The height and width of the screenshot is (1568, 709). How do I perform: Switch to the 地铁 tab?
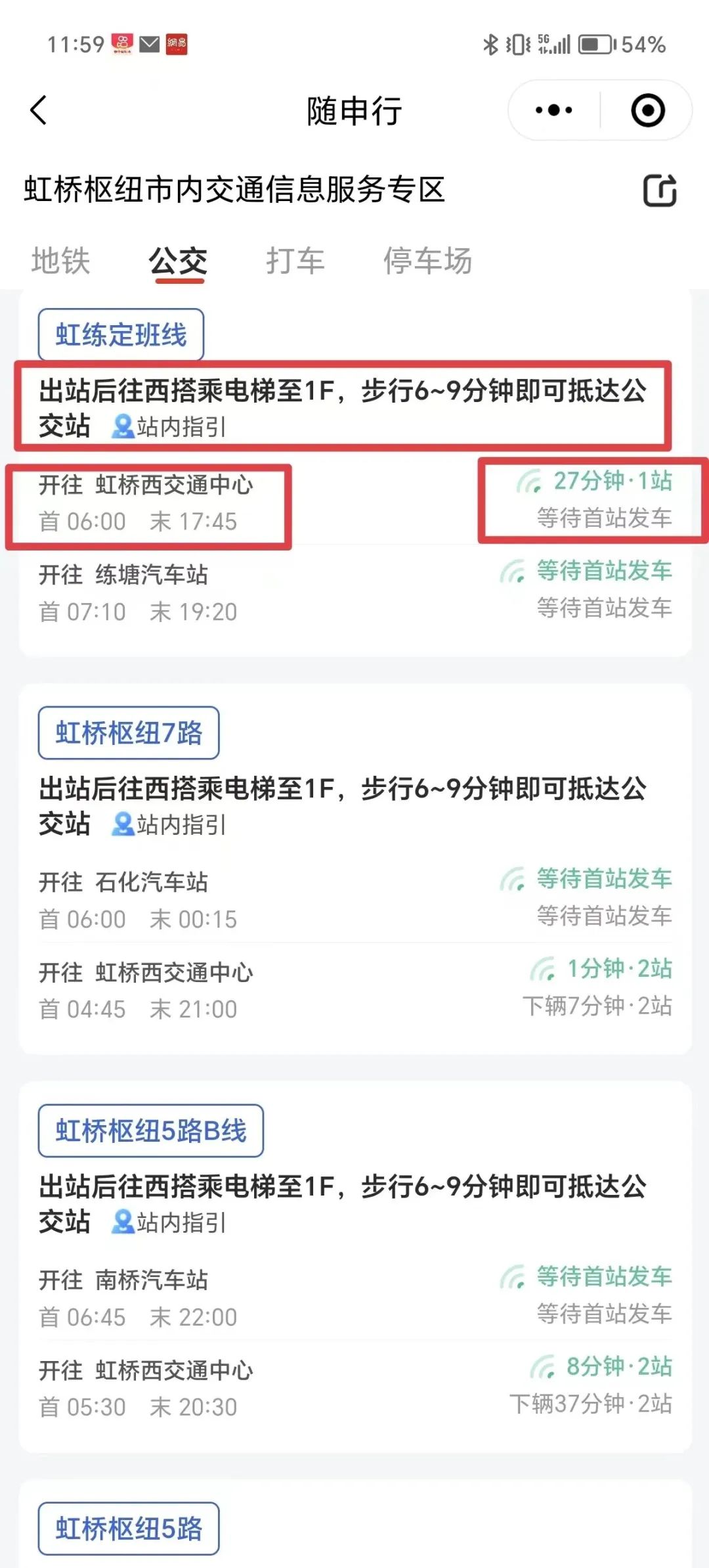[60, 261]
